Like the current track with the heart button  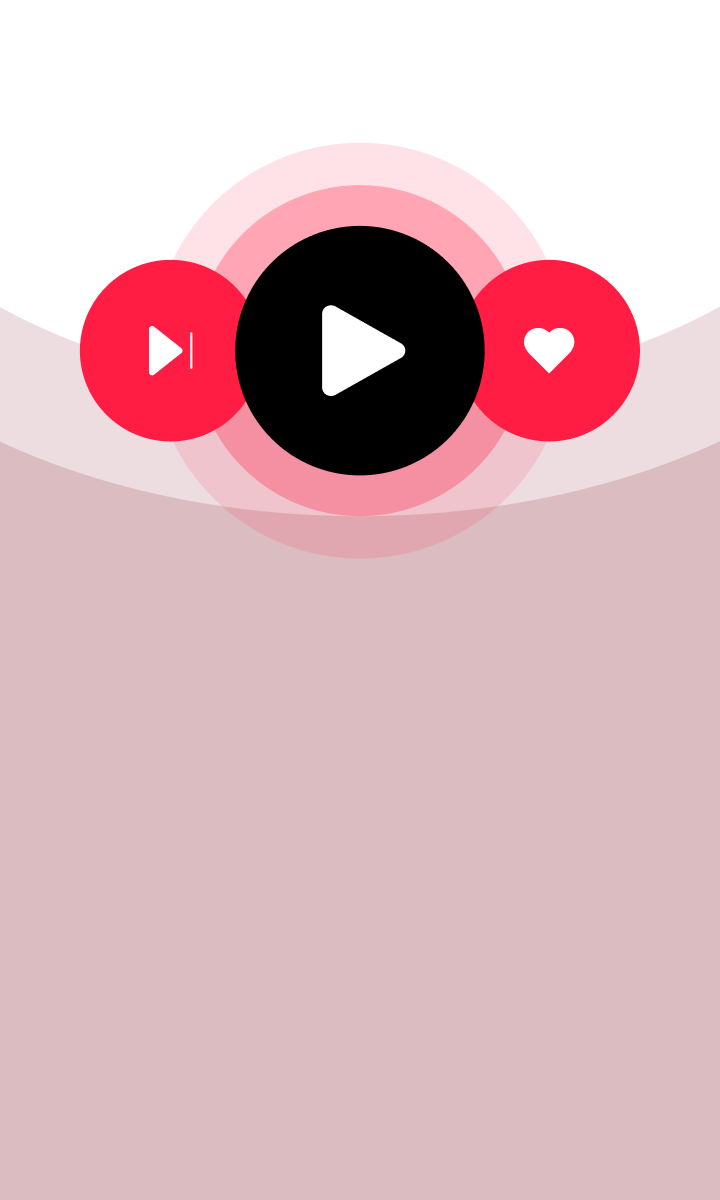coord(552,350)
